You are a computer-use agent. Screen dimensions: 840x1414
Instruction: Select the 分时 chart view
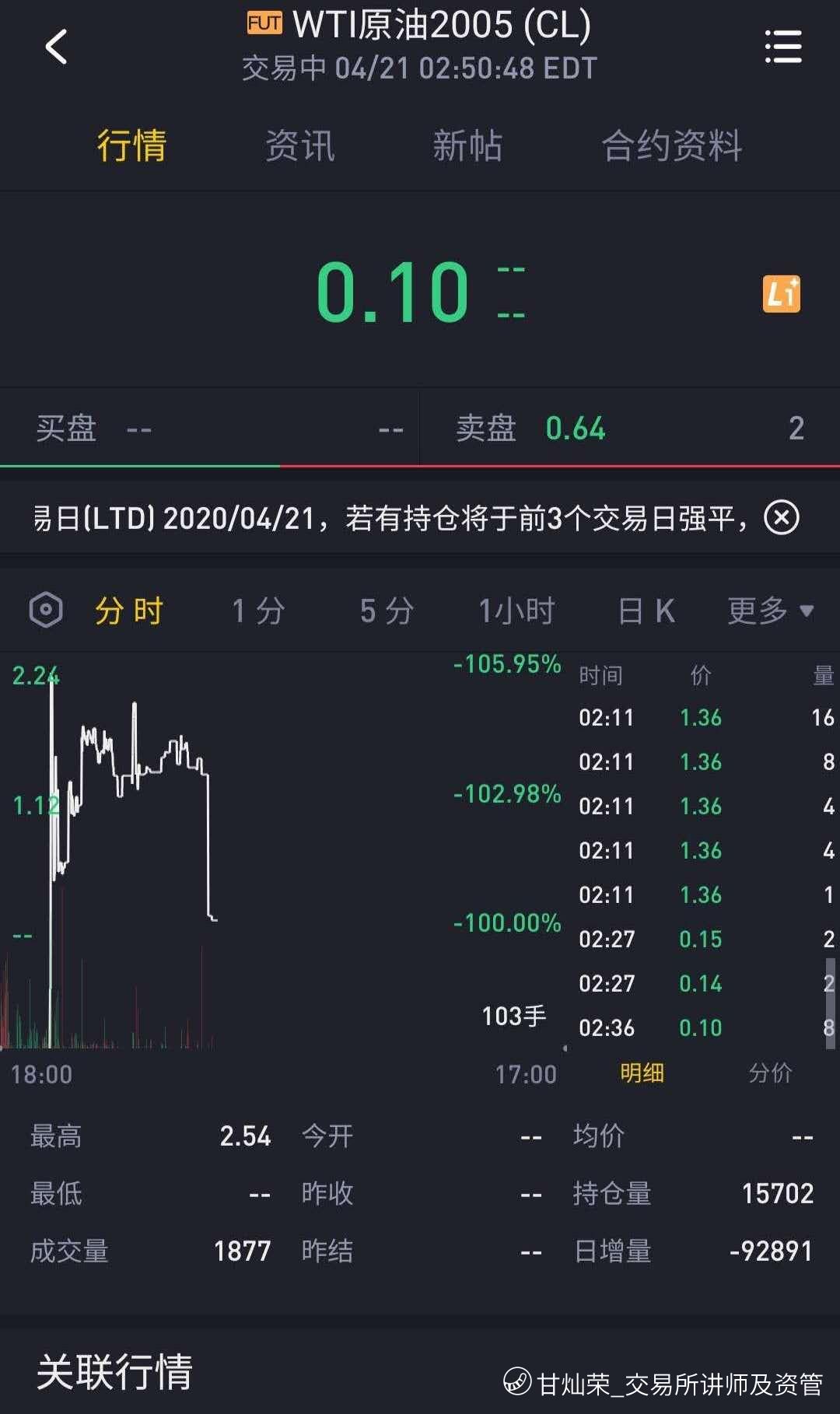[x=129, y=611]
